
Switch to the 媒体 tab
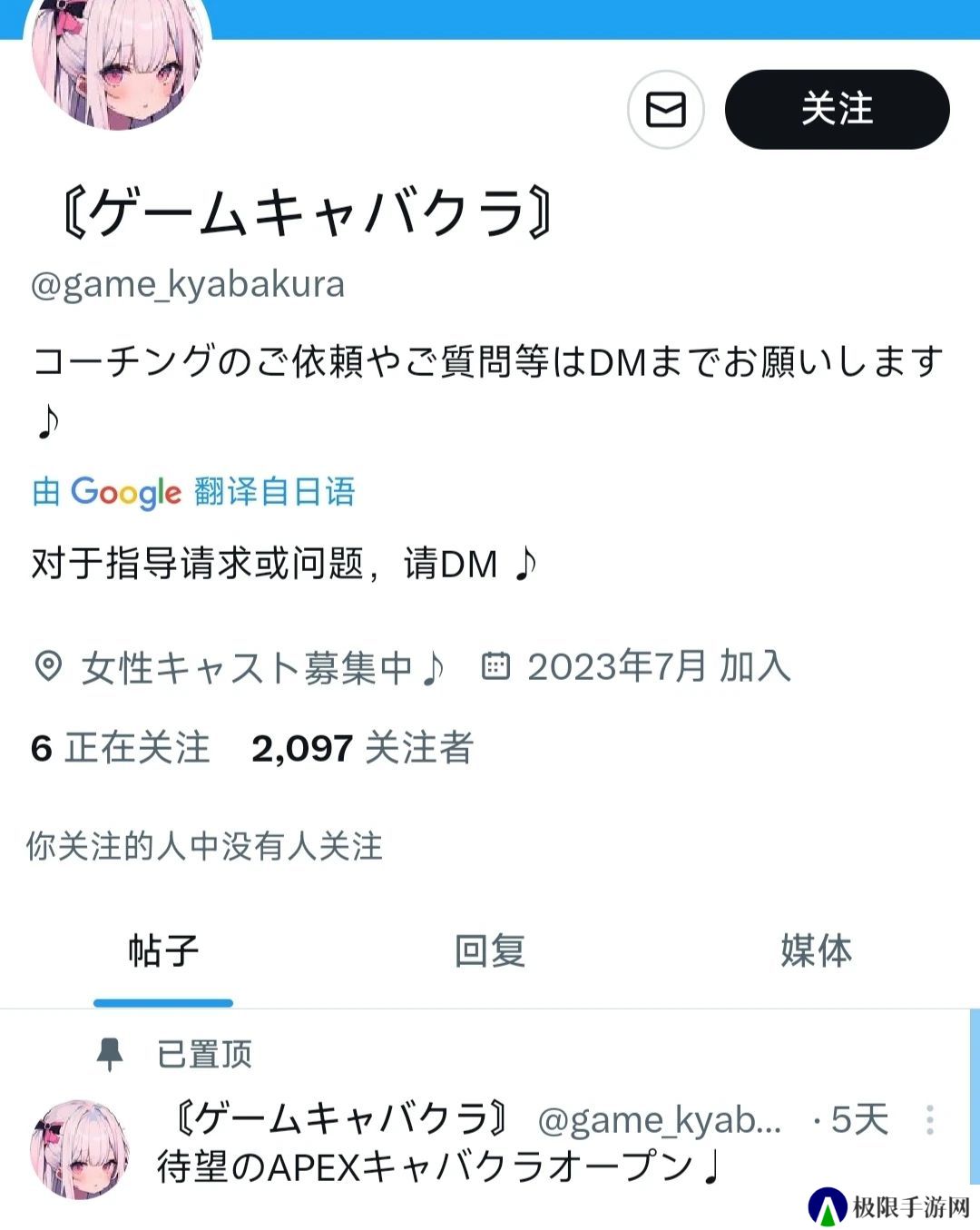point(816,951)
